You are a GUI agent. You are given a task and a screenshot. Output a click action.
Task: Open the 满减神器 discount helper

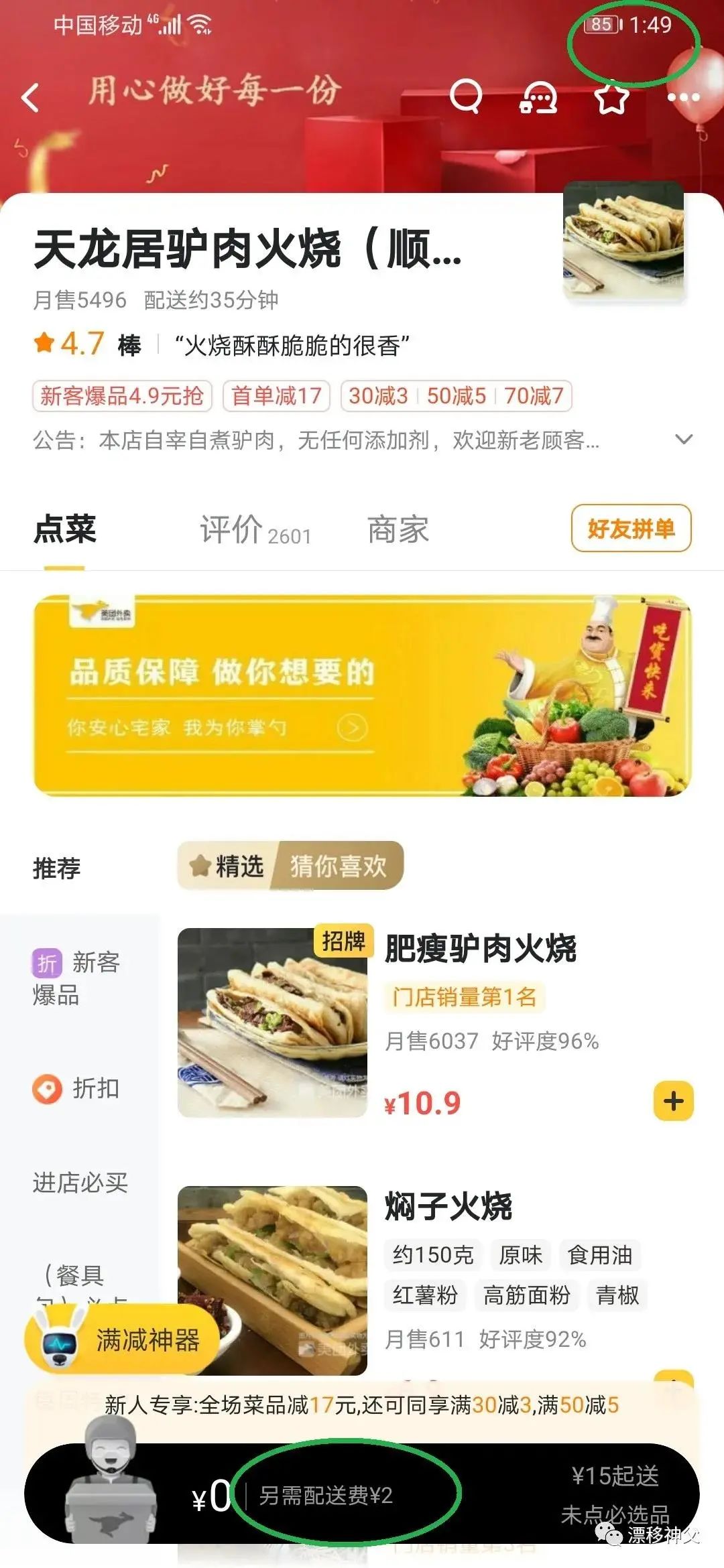[x=124, y=1340]
